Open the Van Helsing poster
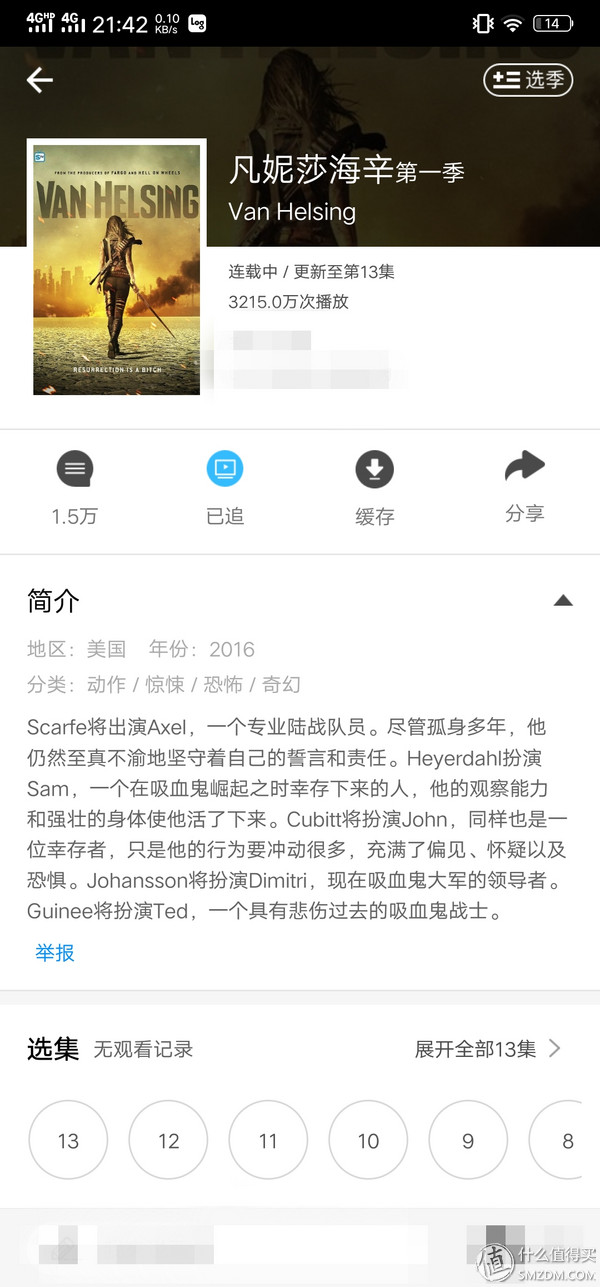Image resolution: width=600 pixels, height=1287 pixels. pos(116,268)
